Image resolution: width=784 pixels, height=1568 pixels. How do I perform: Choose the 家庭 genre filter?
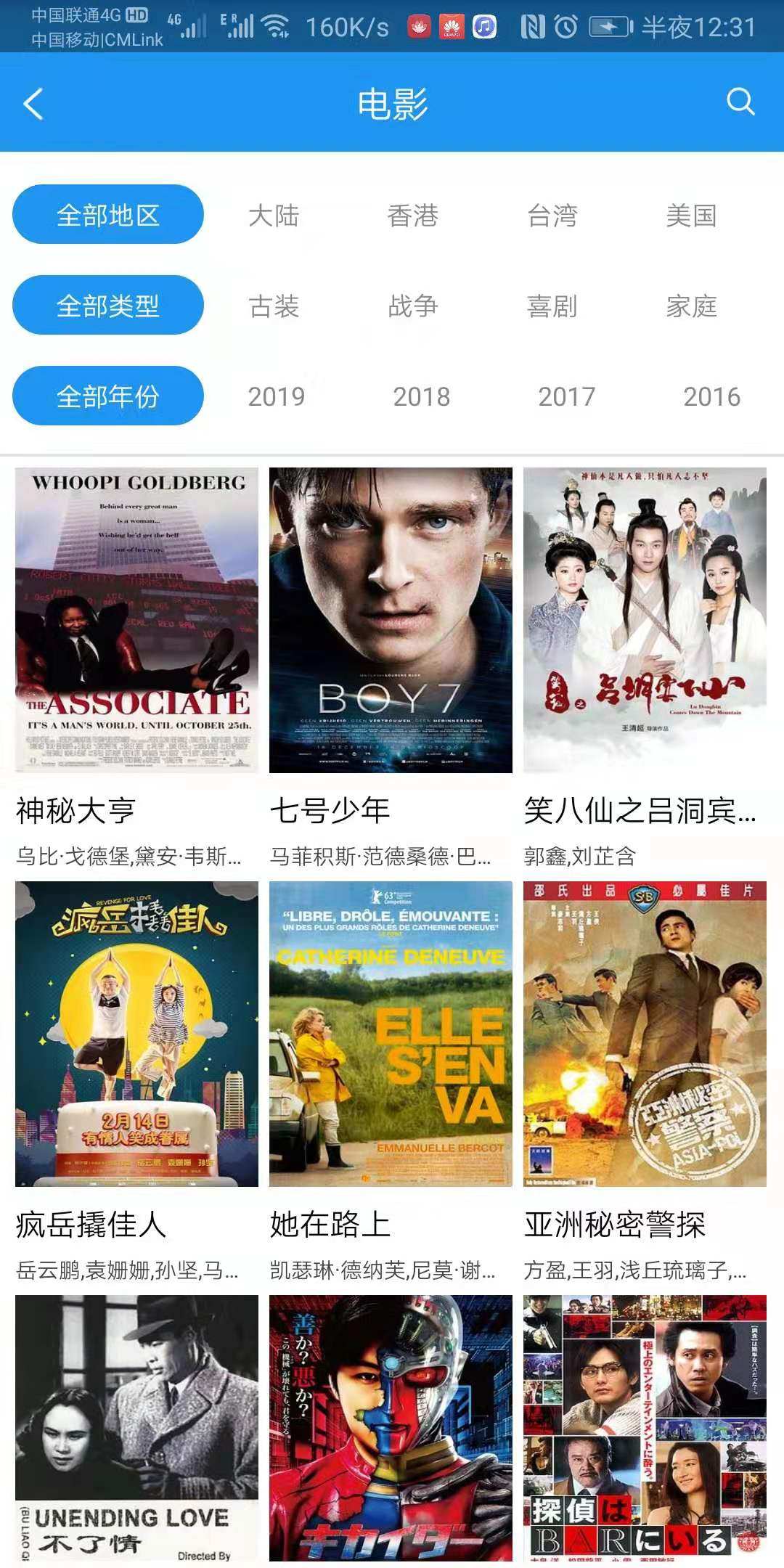693,306
